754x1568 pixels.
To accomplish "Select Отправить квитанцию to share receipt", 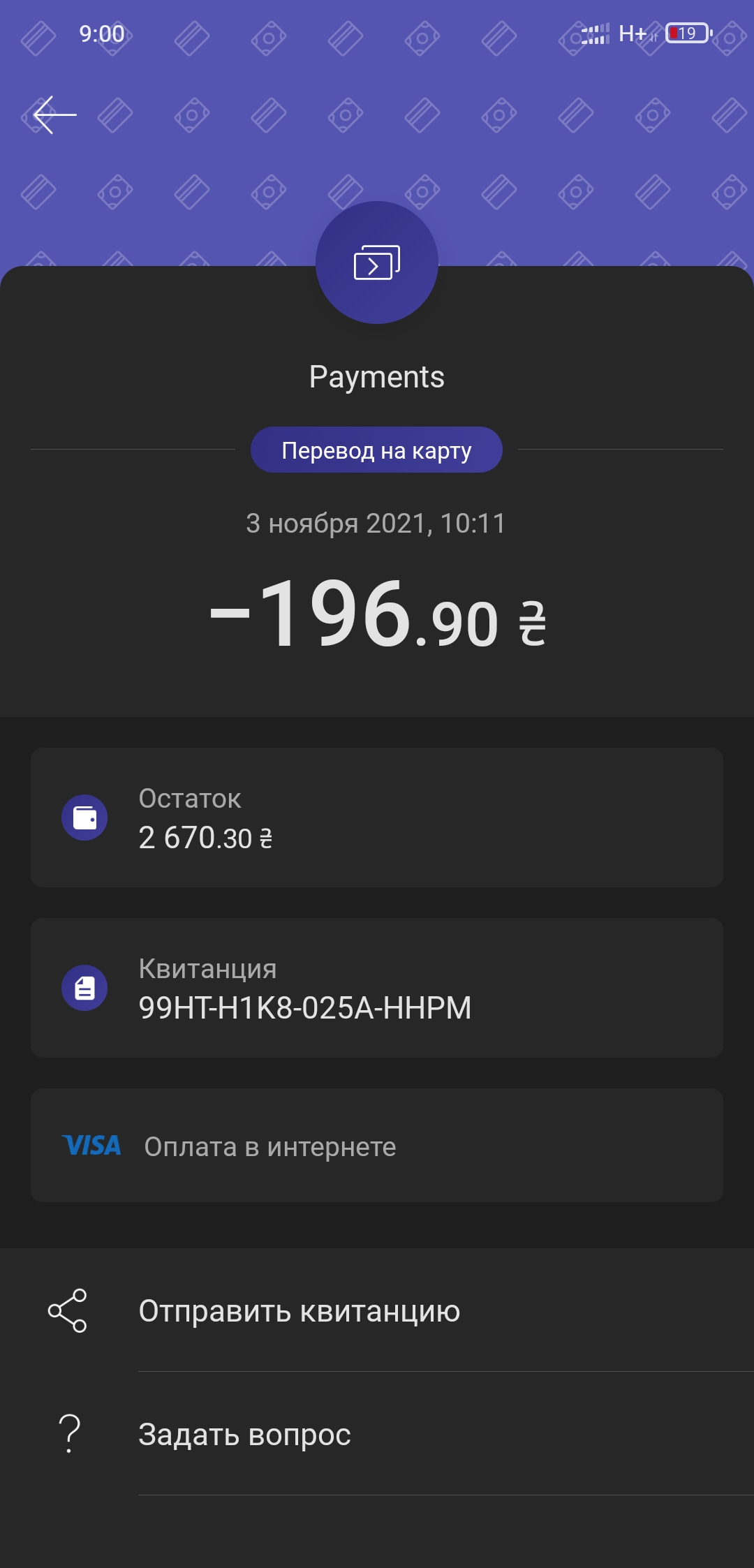I will 377,1310.
